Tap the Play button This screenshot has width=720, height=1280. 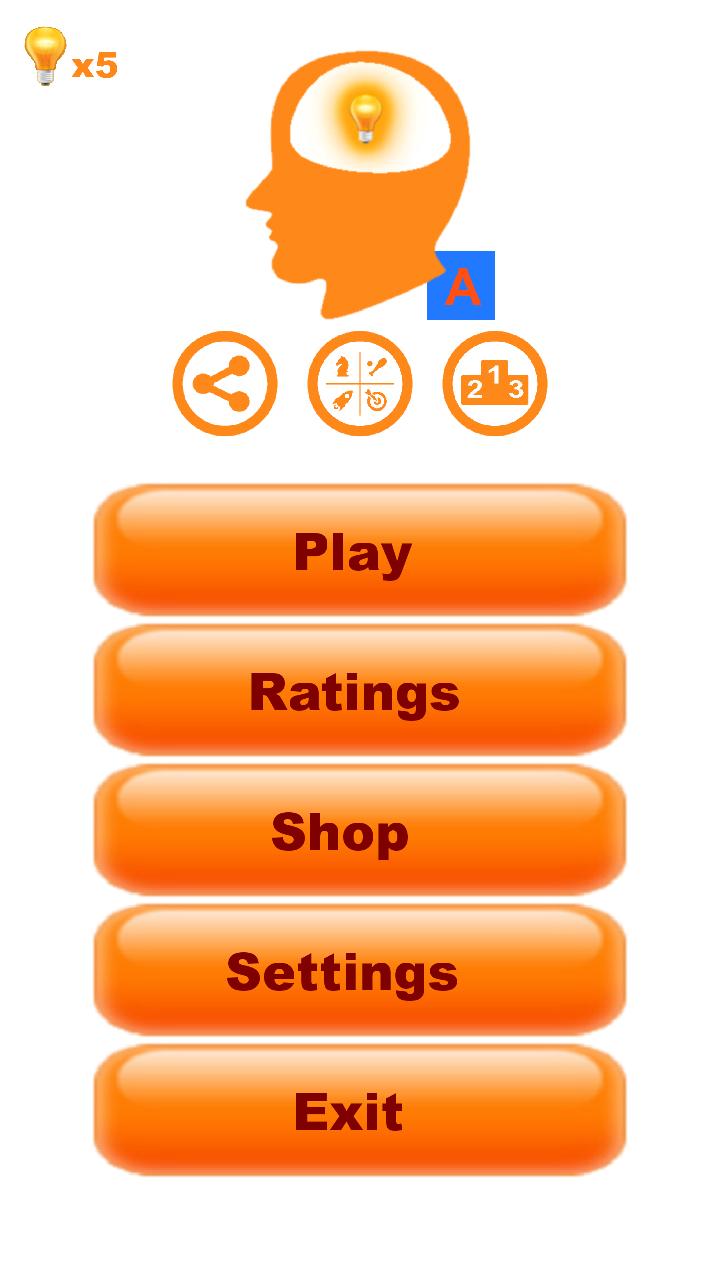point(360,551)
